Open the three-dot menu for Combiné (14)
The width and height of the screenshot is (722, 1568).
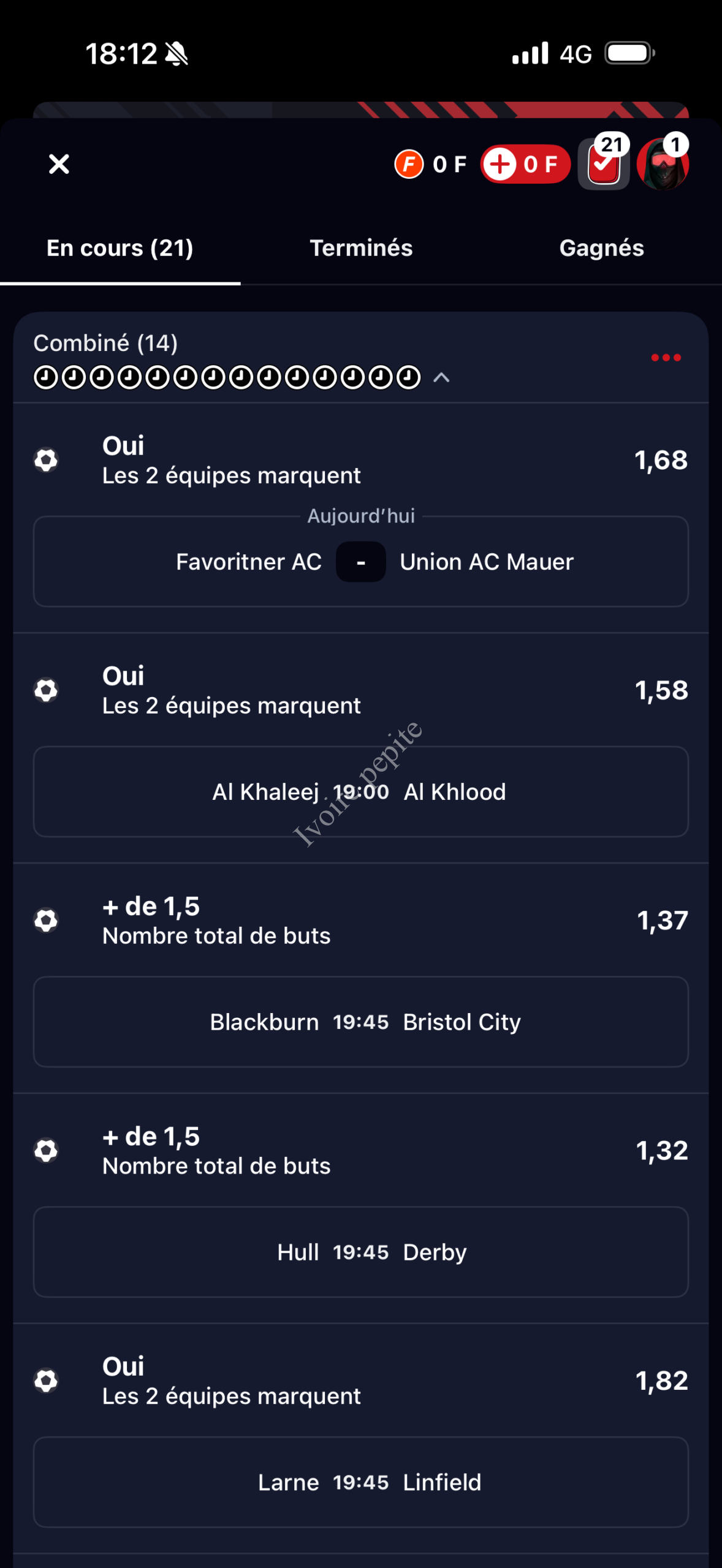click(x=666, y=358)
